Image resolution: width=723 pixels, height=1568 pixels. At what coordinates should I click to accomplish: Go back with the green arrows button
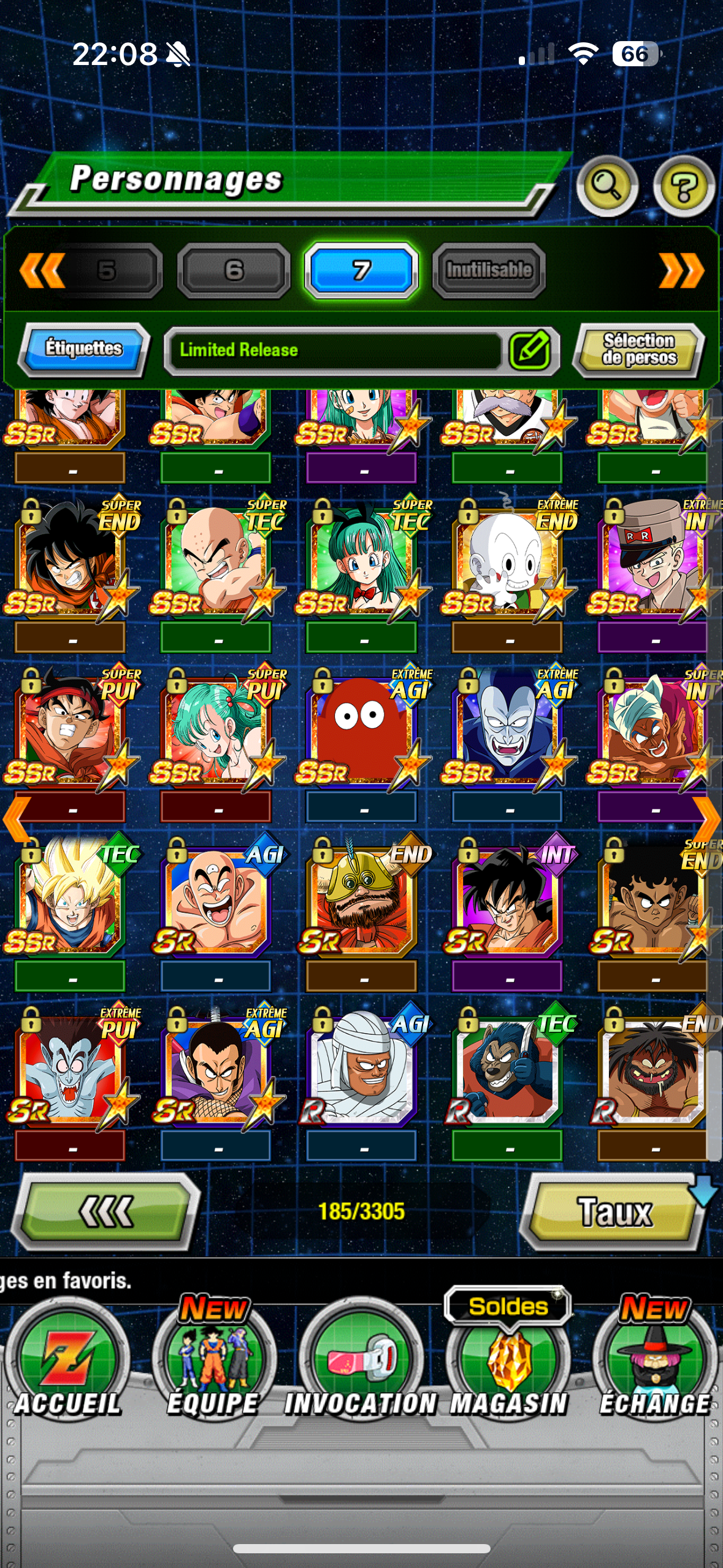105,1212
